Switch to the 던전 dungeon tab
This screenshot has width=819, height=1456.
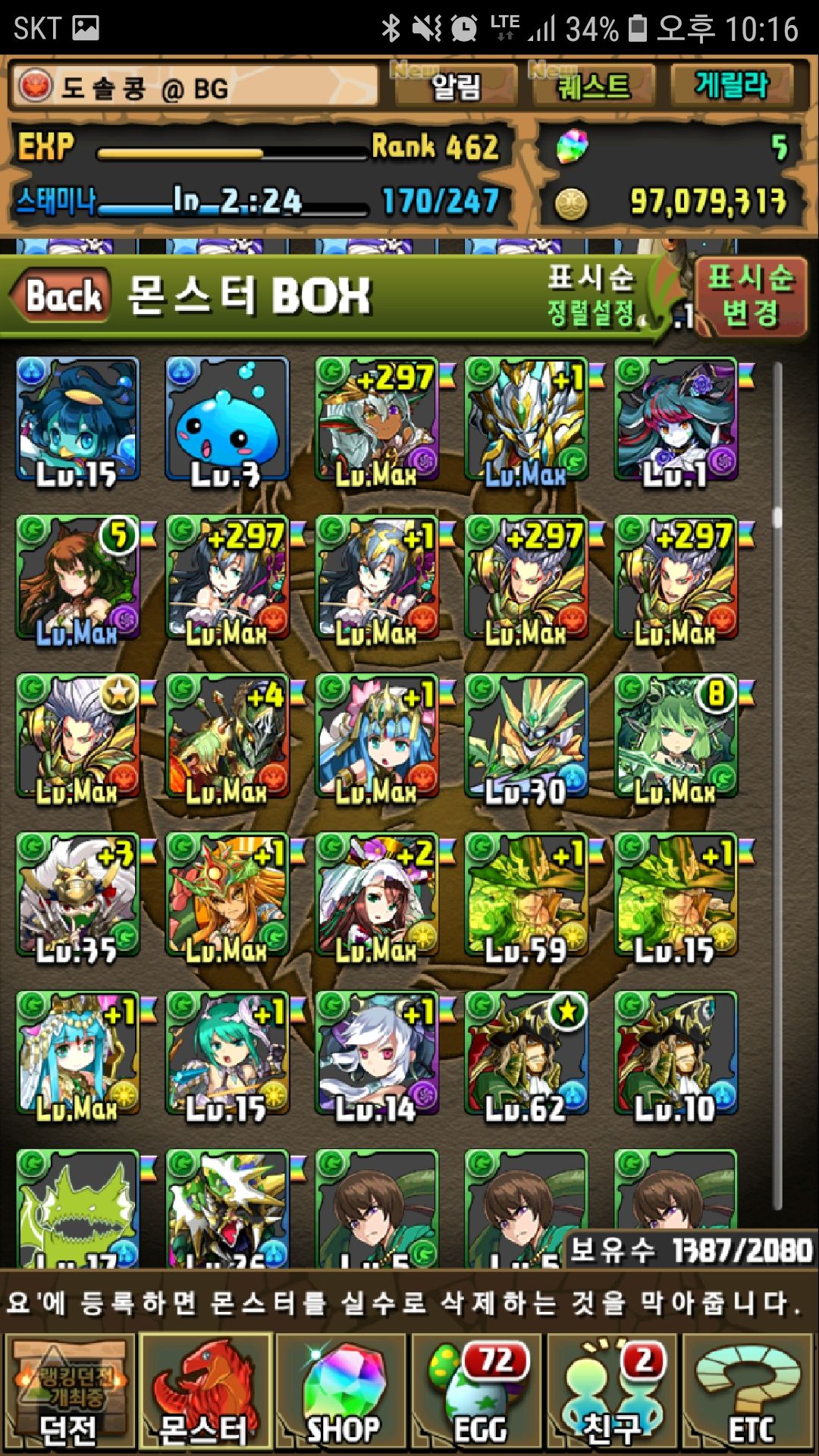pos(70,1394)
